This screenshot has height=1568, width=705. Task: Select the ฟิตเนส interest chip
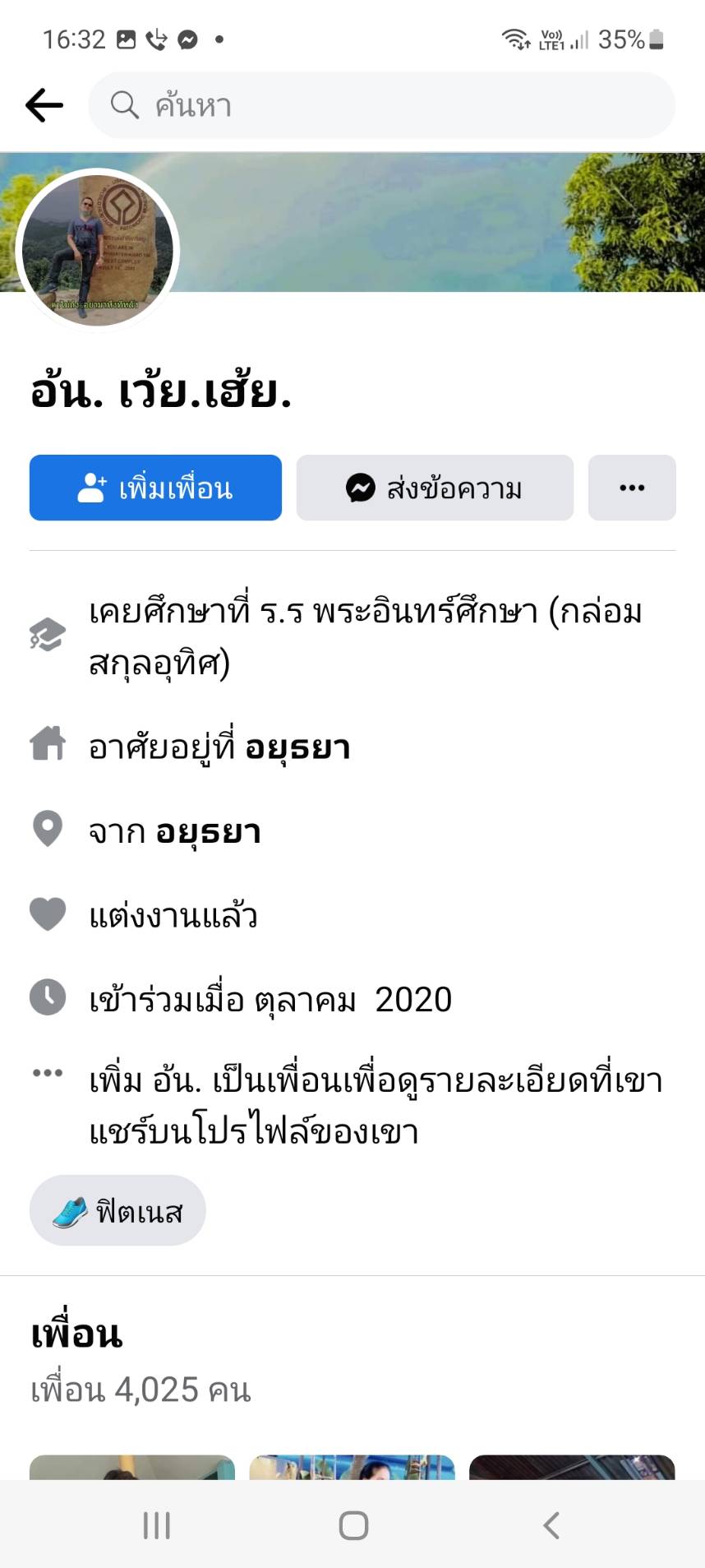(117, 1210)
